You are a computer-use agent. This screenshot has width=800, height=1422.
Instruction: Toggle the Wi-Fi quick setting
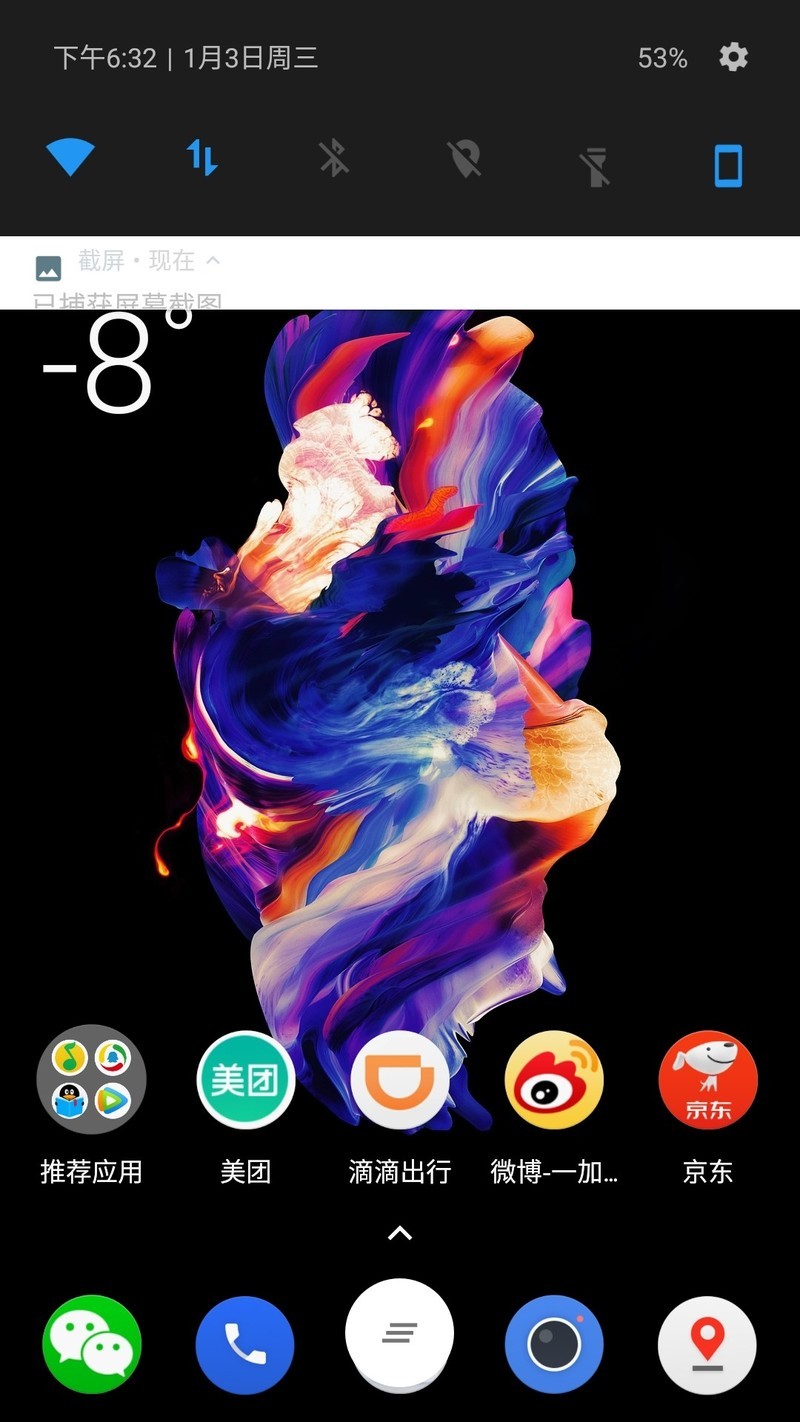click(x=70, y=158)
